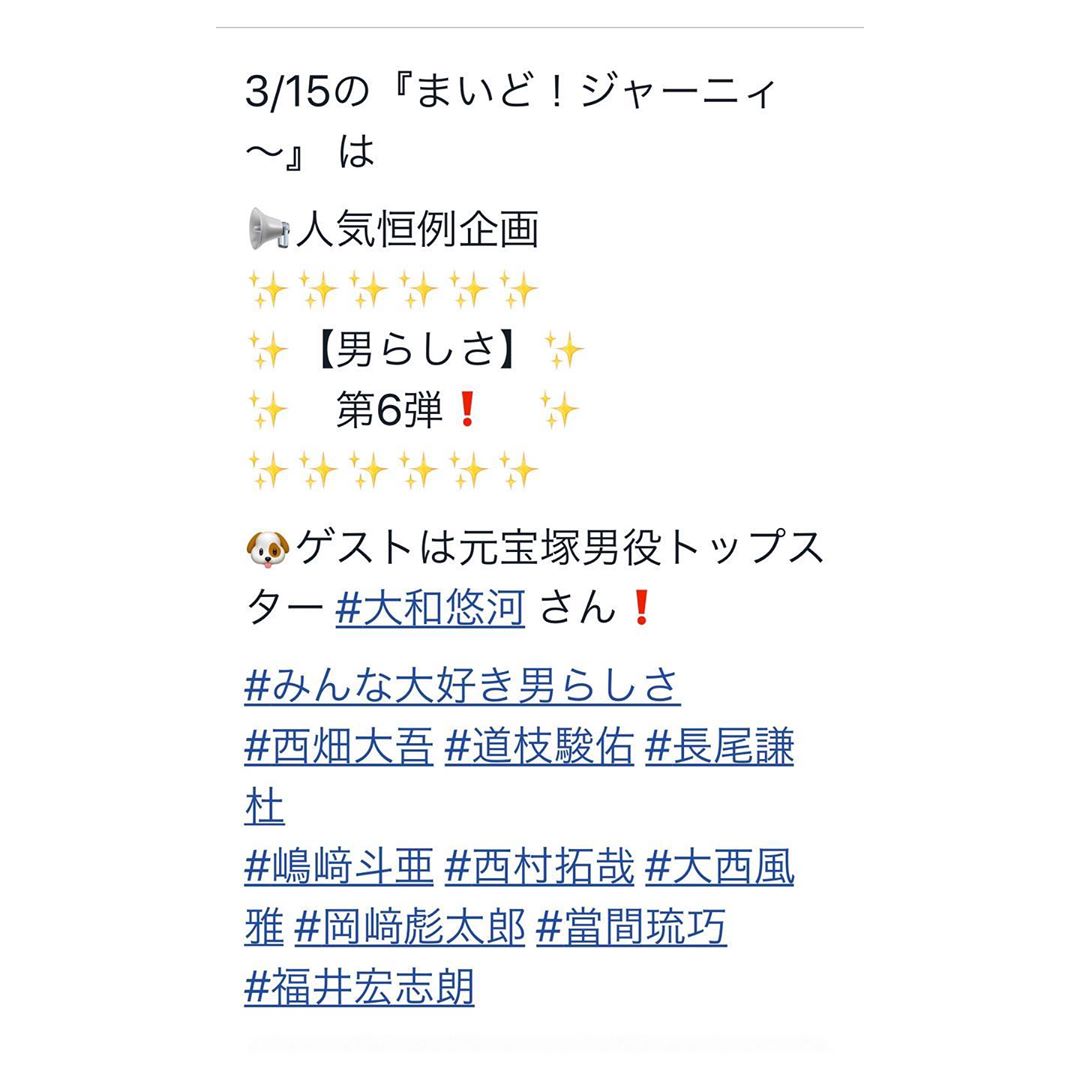Tap hashtag #西村拓哉
The image size is (1080, 1080).
pyautogui.click(x=539, y=868)
